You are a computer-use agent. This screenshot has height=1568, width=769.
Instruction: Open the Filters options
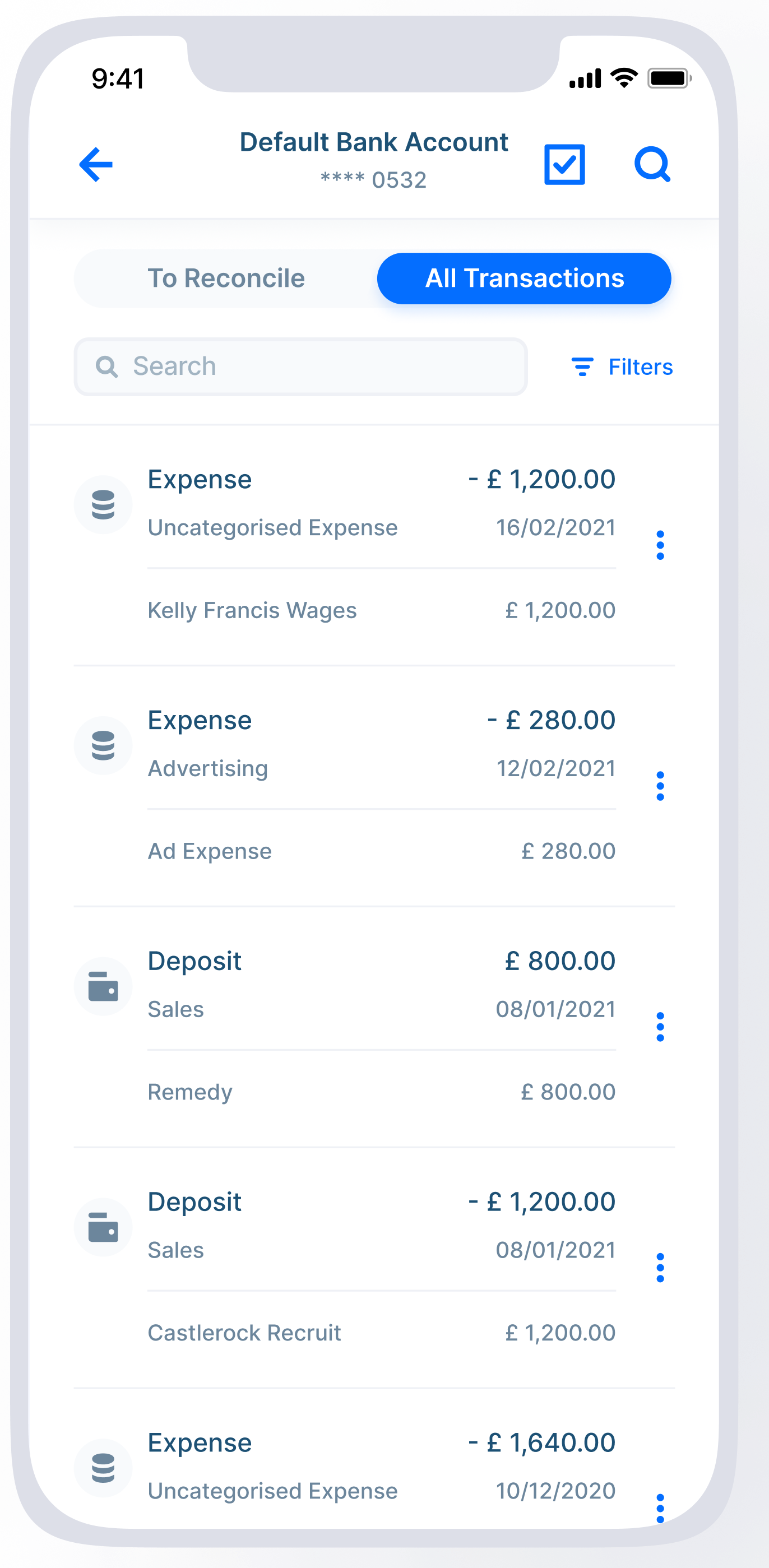coord(622,367)
